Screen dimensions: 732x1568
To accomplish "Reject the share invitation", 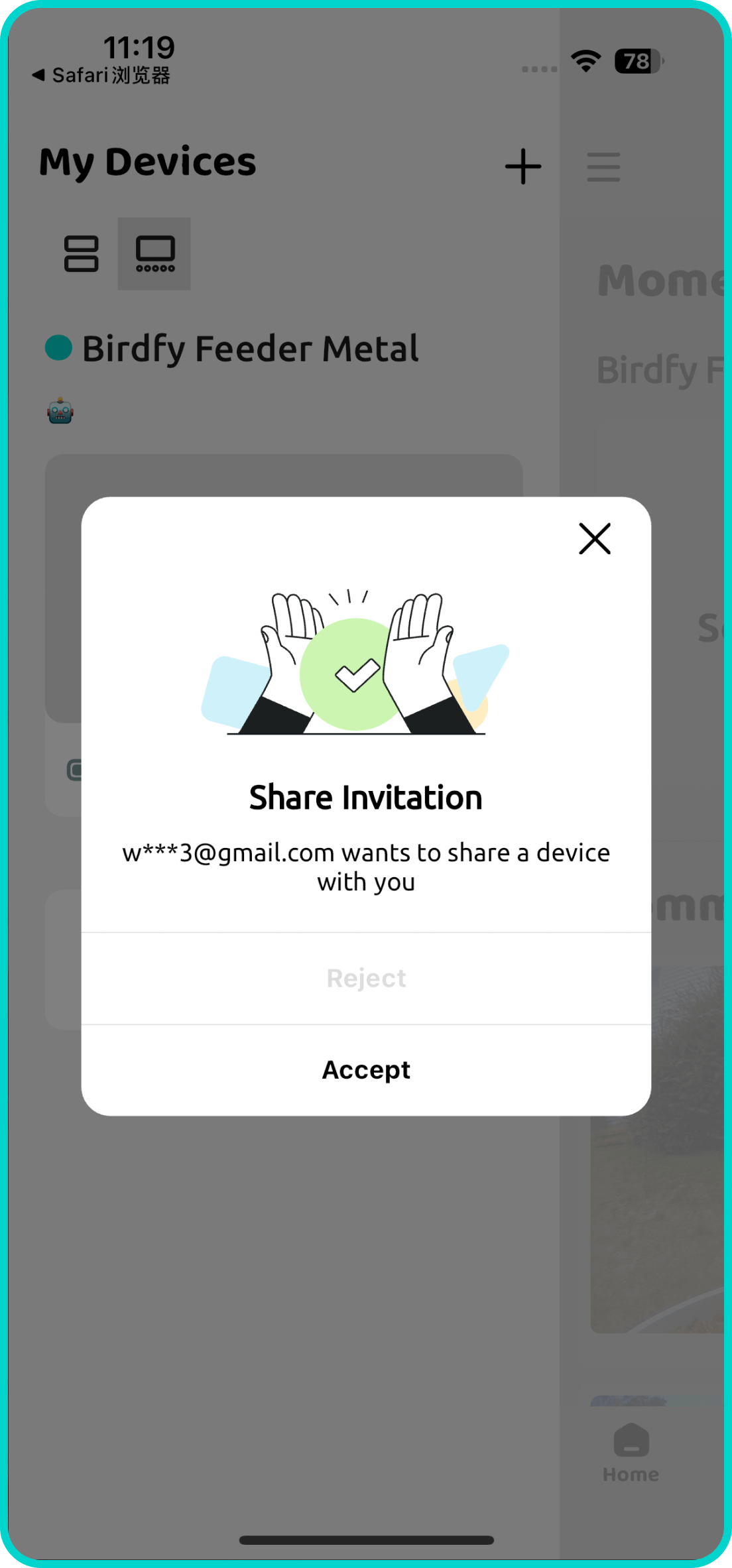I will pos(366,978).
